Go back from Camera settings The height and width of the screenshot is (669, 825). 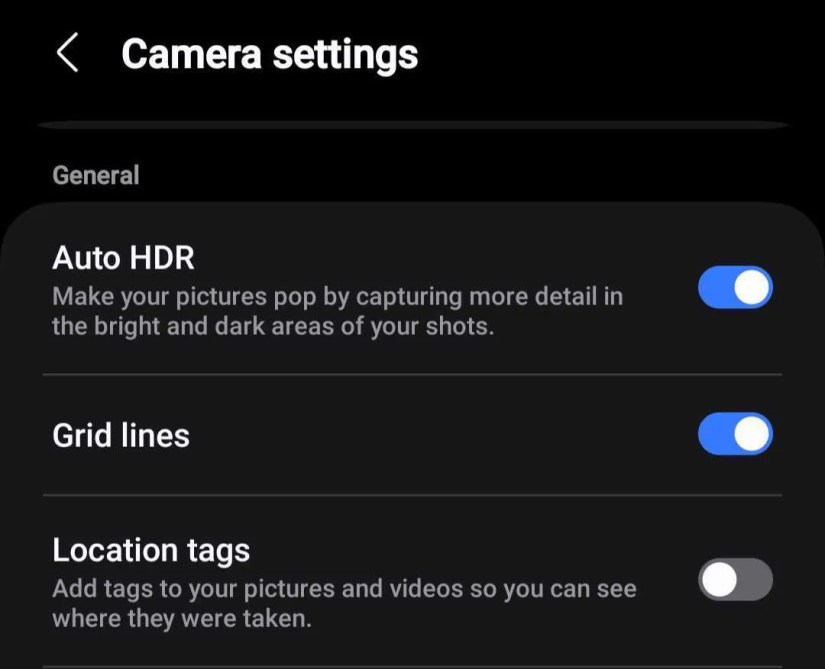(x=67, y=53)
